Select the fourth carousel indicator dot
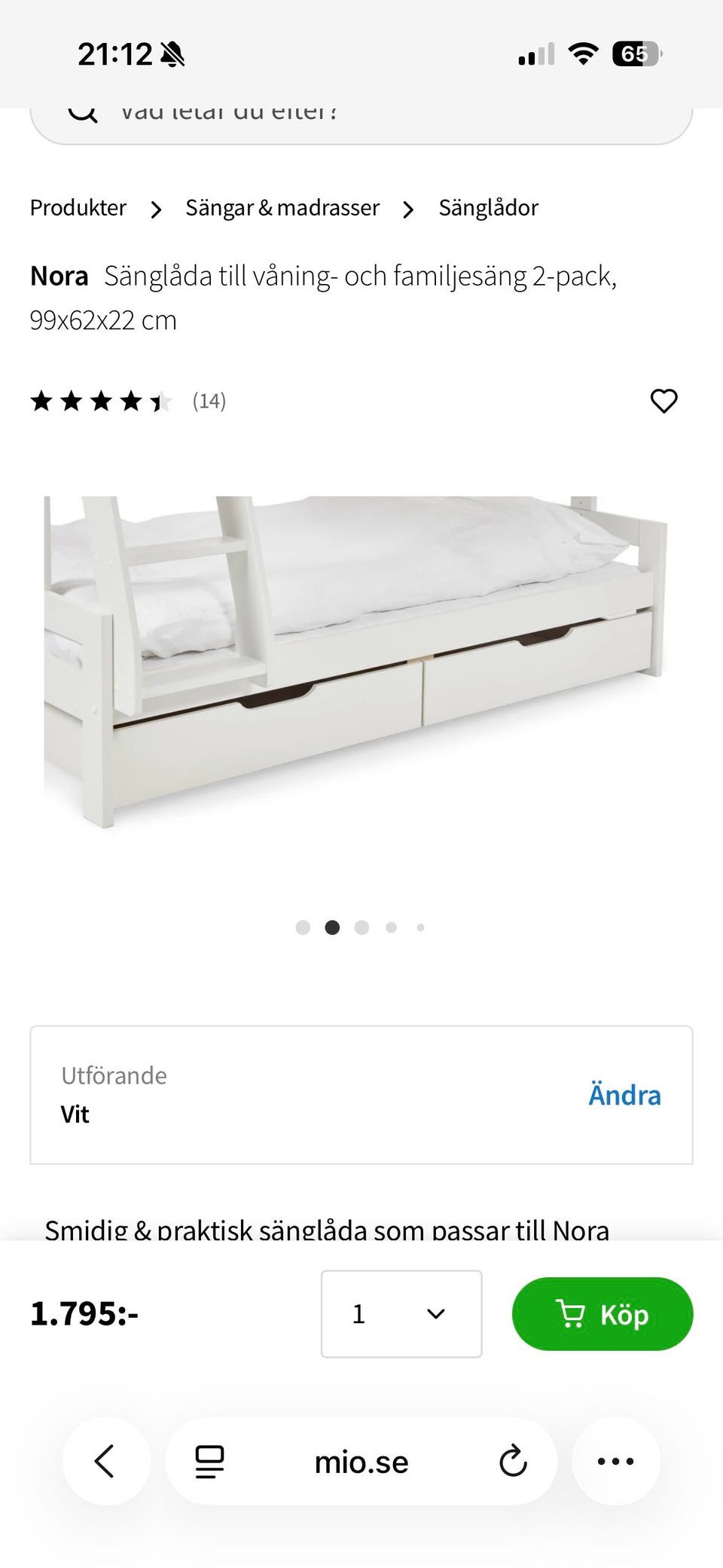The height and width of the screenshot is (1568, 723). (391, 928)
